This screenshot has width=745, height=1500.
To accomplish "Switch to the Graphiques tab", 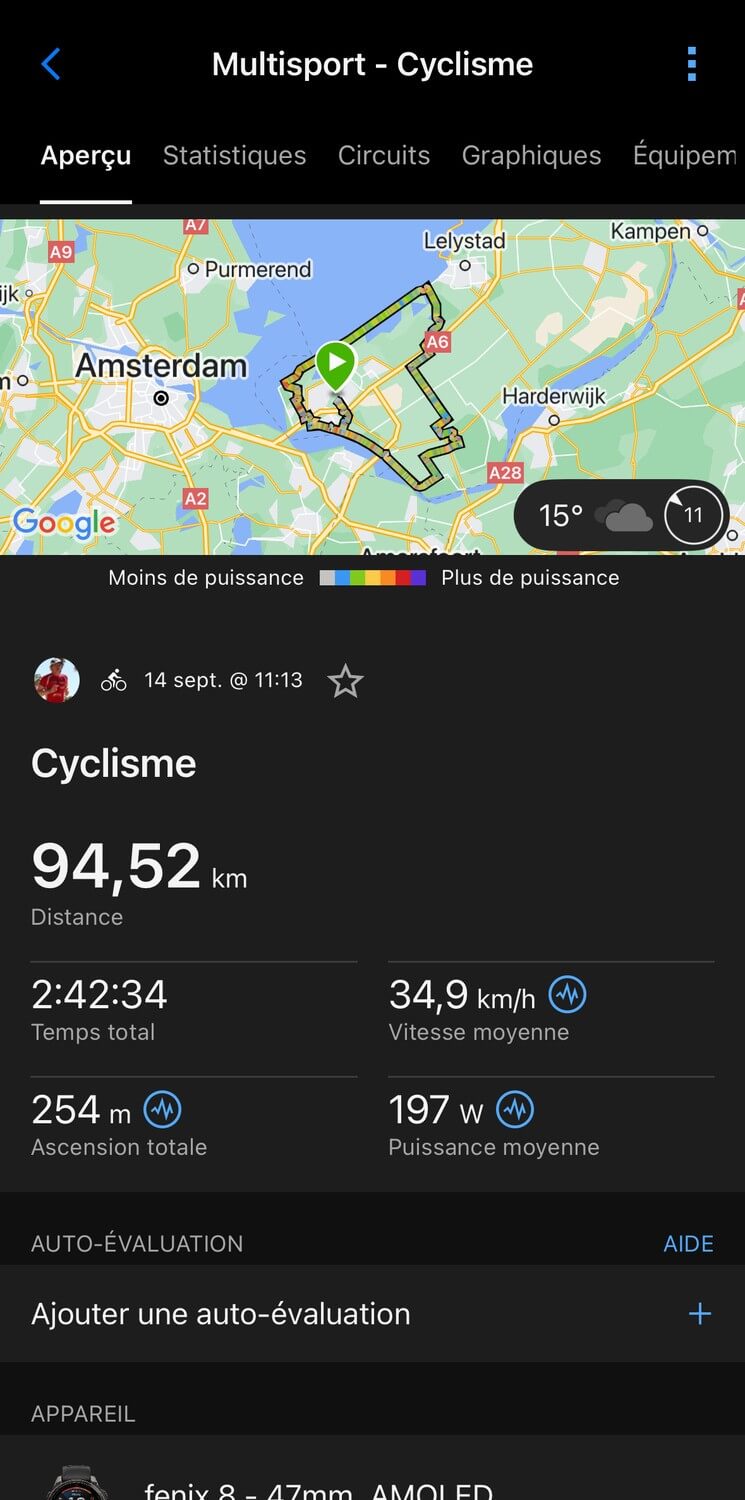I will point(531,156).
